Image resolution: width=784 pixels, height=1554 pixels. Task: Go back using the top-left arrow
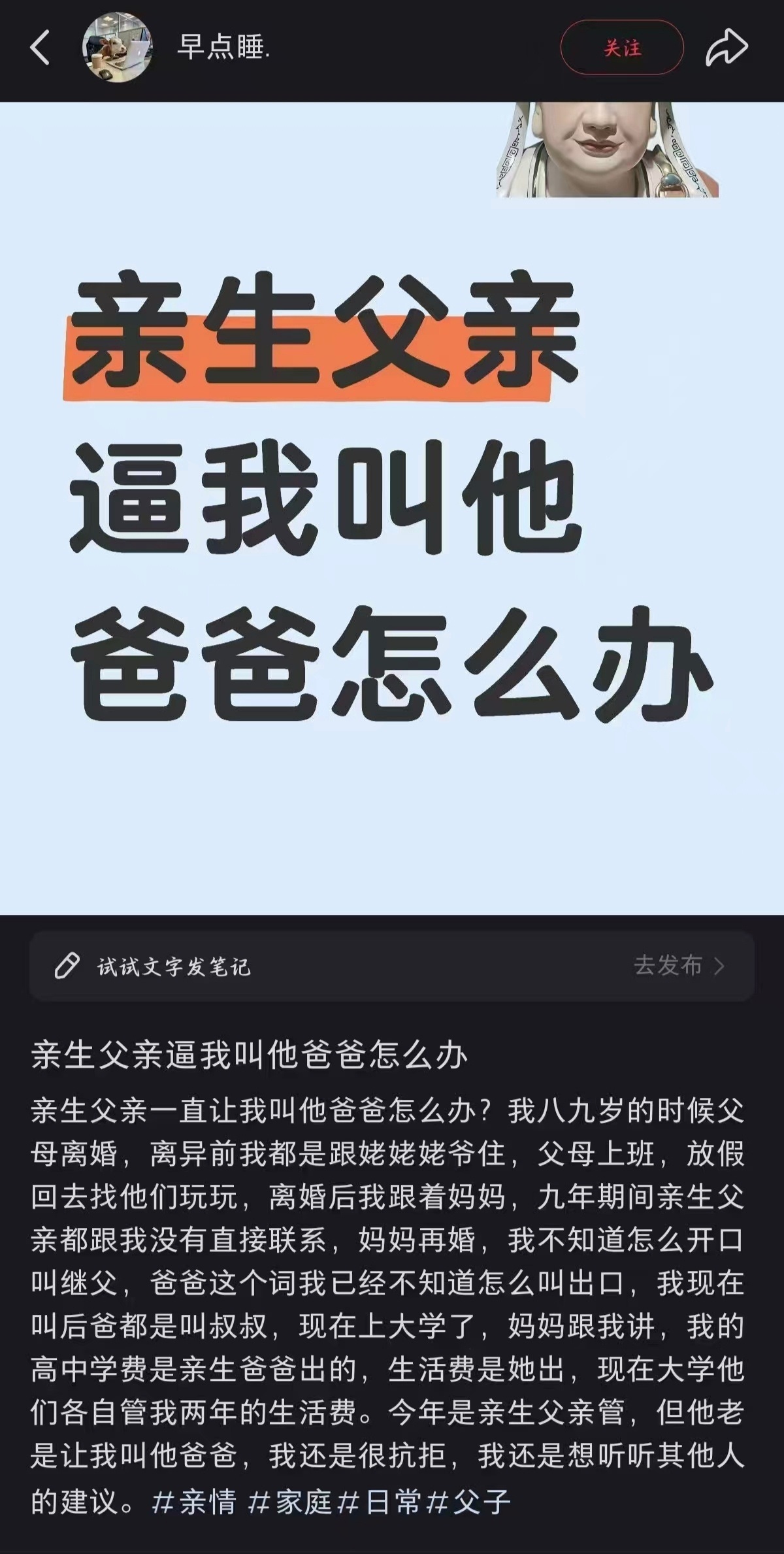(x=41, y=48)
